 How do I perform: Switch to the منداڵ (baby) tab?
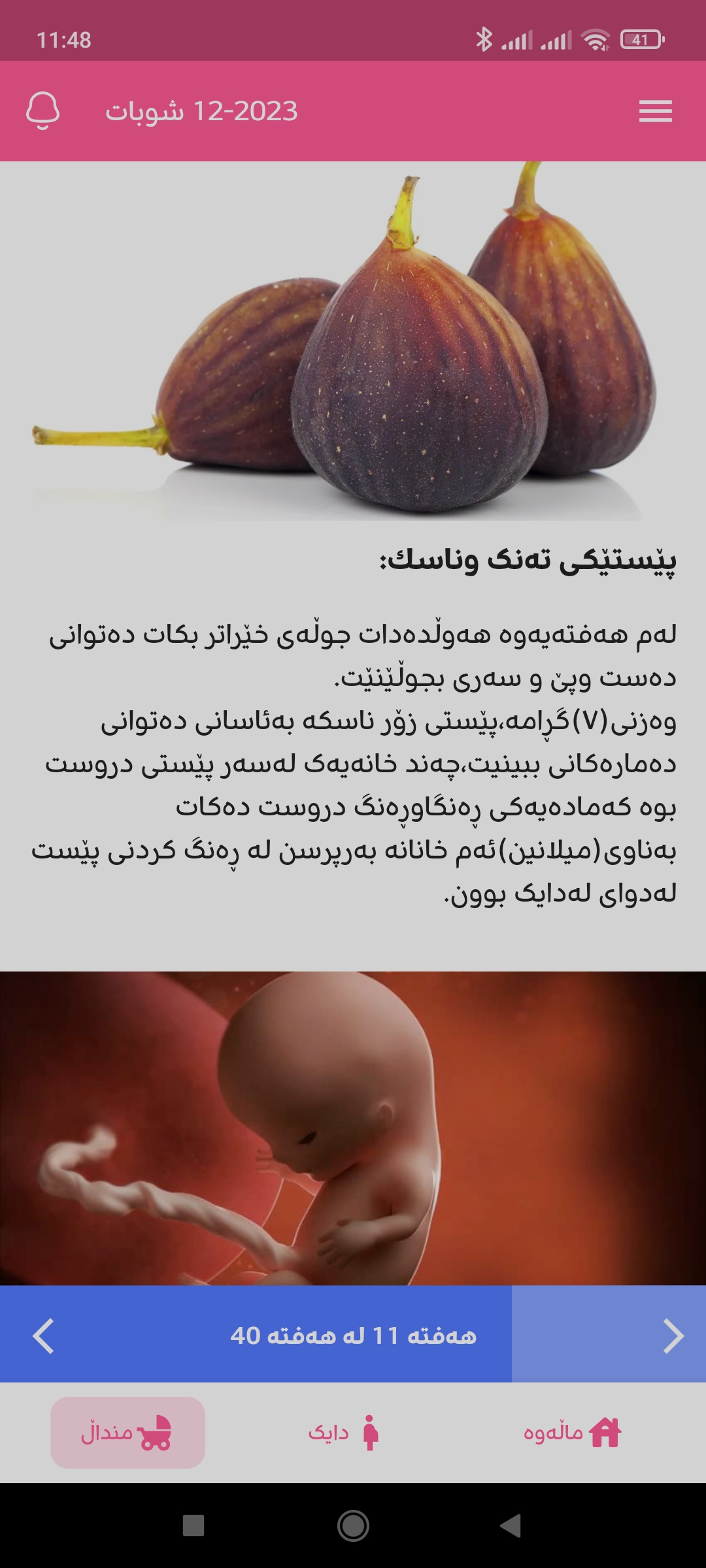pyautogui.click(x=127, y=1432)
